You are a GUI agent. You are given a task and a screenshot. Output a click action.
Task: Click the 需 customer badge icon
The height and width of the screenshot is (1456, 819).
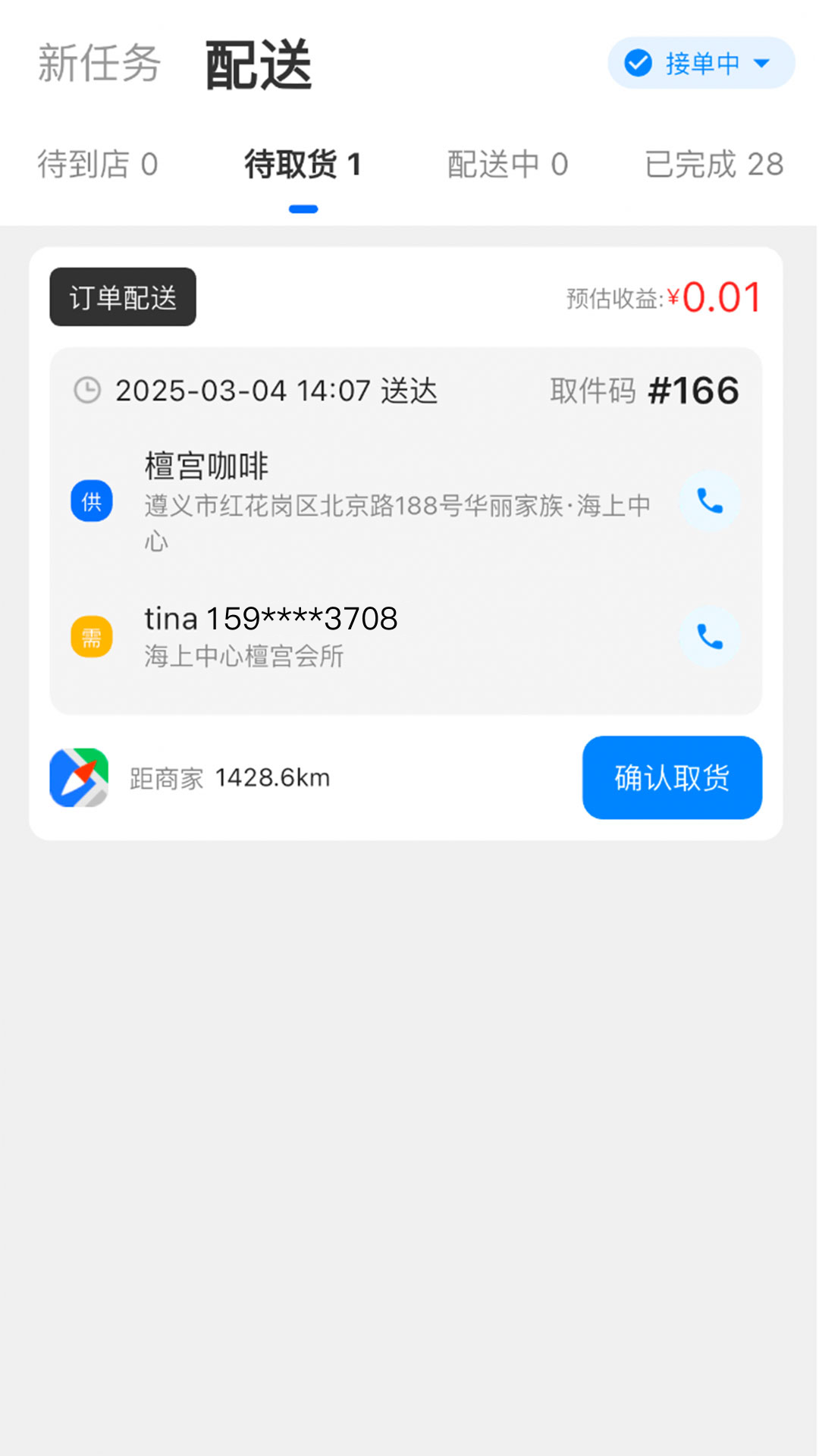coord(91,637)
